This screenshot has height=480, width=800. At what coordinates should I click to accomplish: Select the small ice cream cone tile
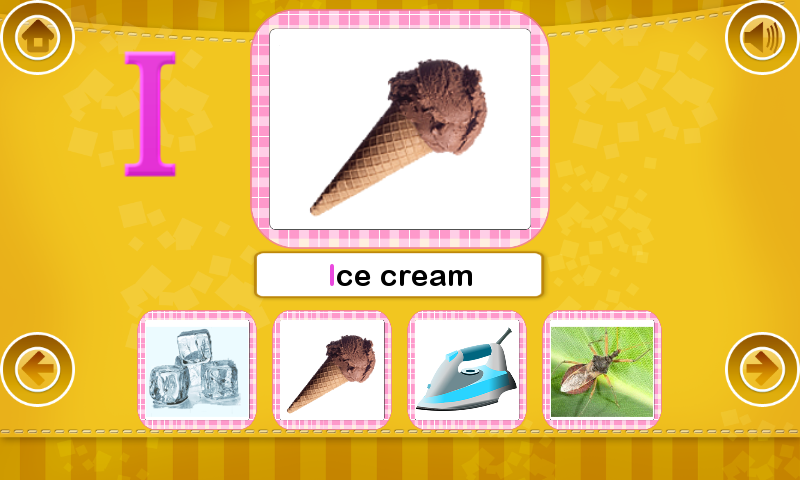332,371
